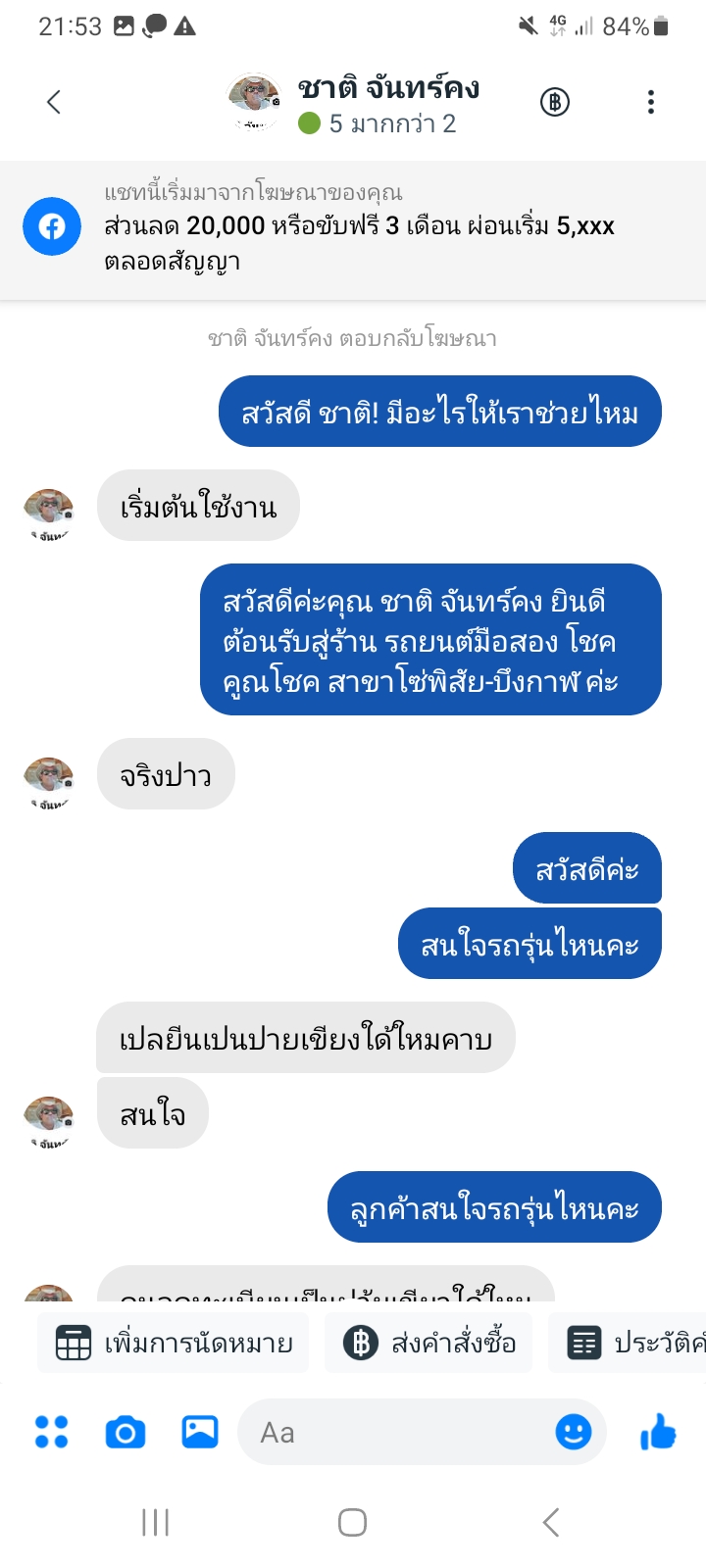Viewport: 706px width, 1568px height.
Task: Open the gallery image picker
Action: [x=200, y=1432]
